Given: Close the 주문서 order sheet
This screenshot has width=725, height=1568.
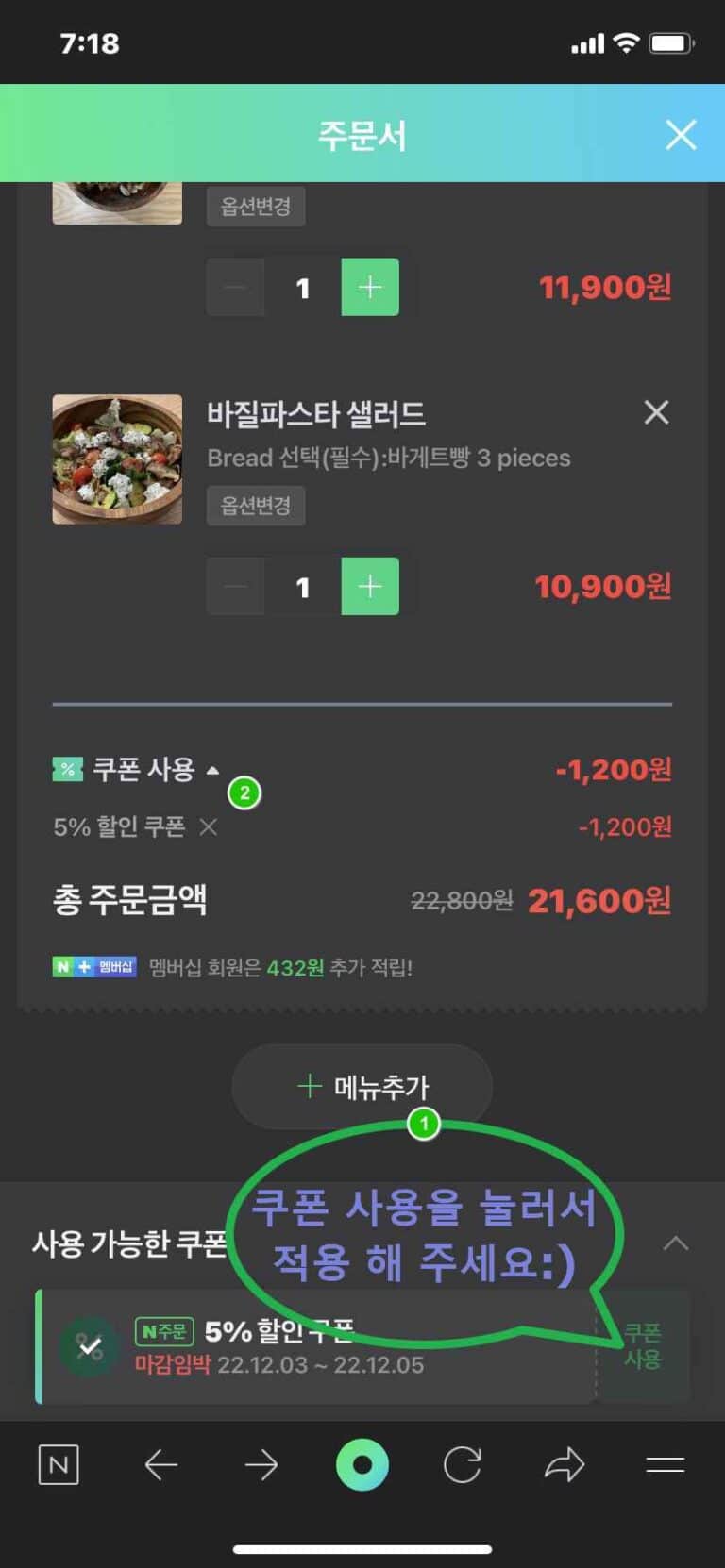Looking at the screenshot, I should 681,135.
